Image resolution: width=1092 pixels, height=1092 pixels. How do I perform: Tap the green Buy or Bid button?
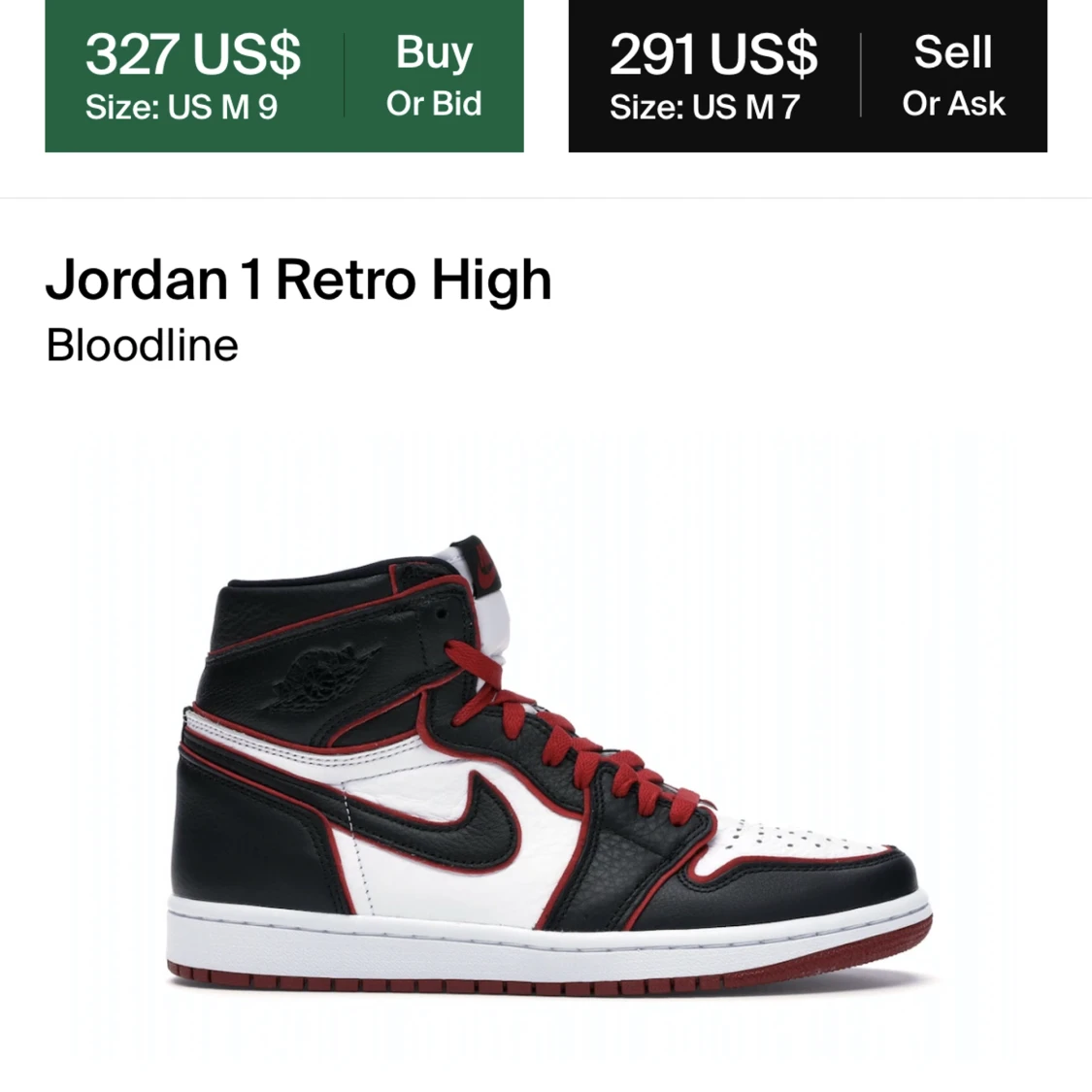point(284,76)
